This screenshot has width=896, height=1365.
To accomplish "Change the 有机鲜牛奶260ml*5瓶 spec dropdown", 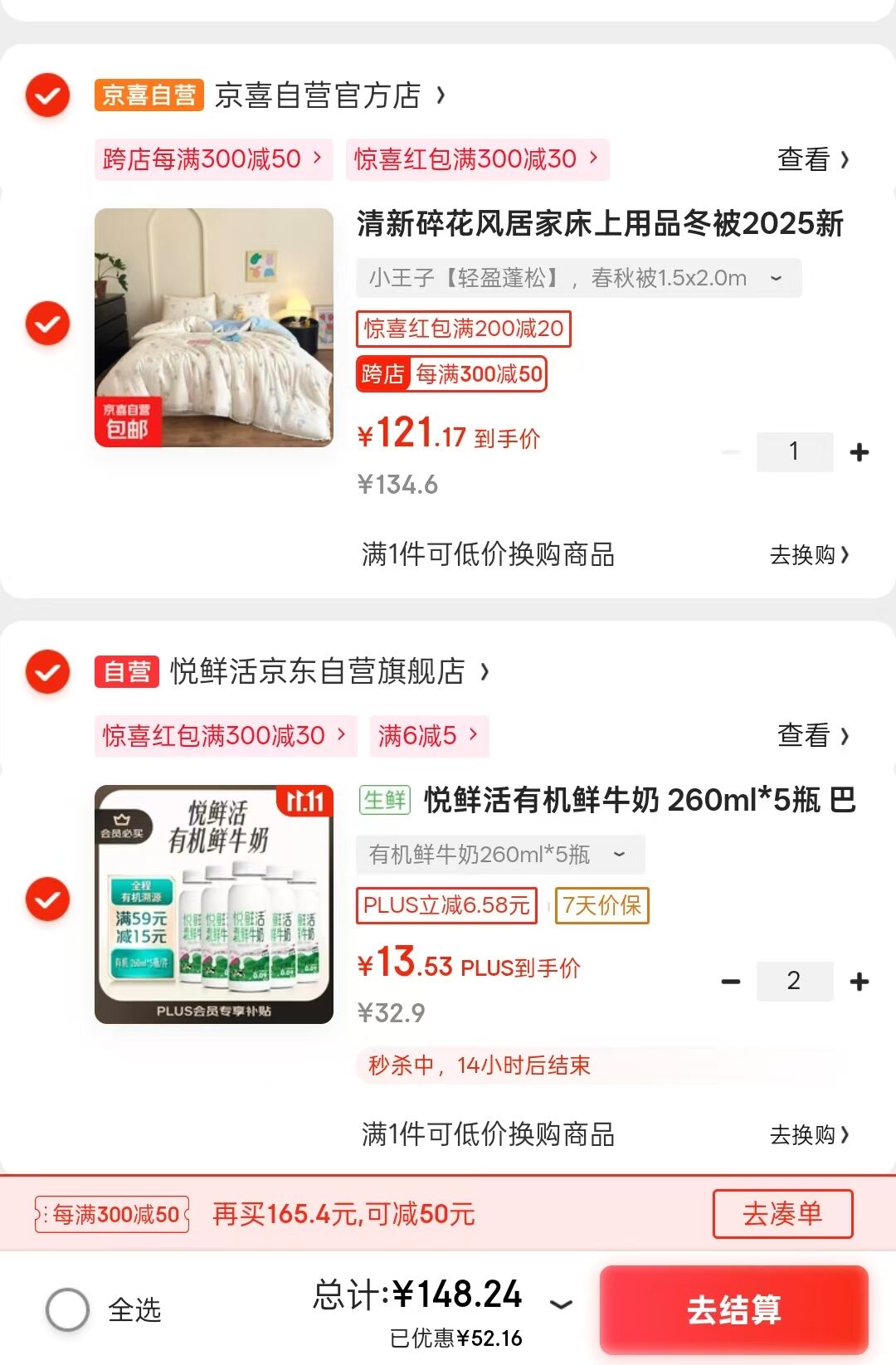I will coord(499,855).
